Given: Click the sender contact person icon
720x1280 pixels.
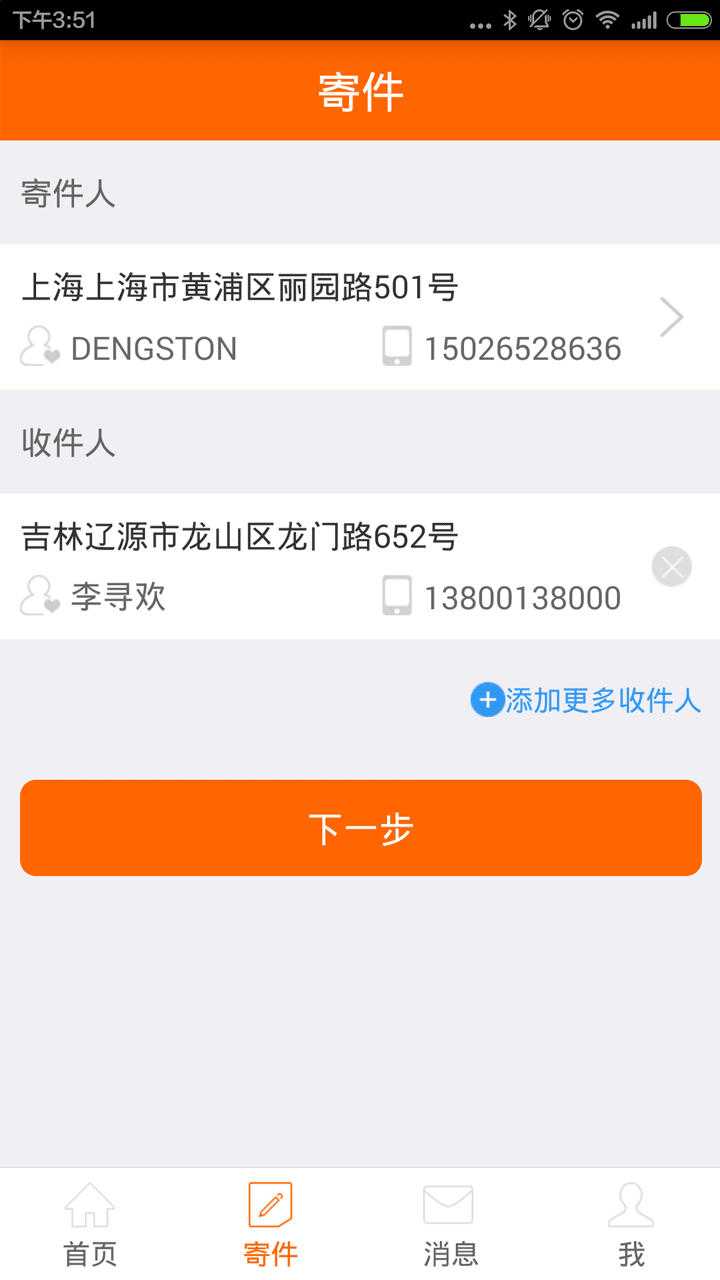Looking at the screenshot, I should [x=38, y=347].
